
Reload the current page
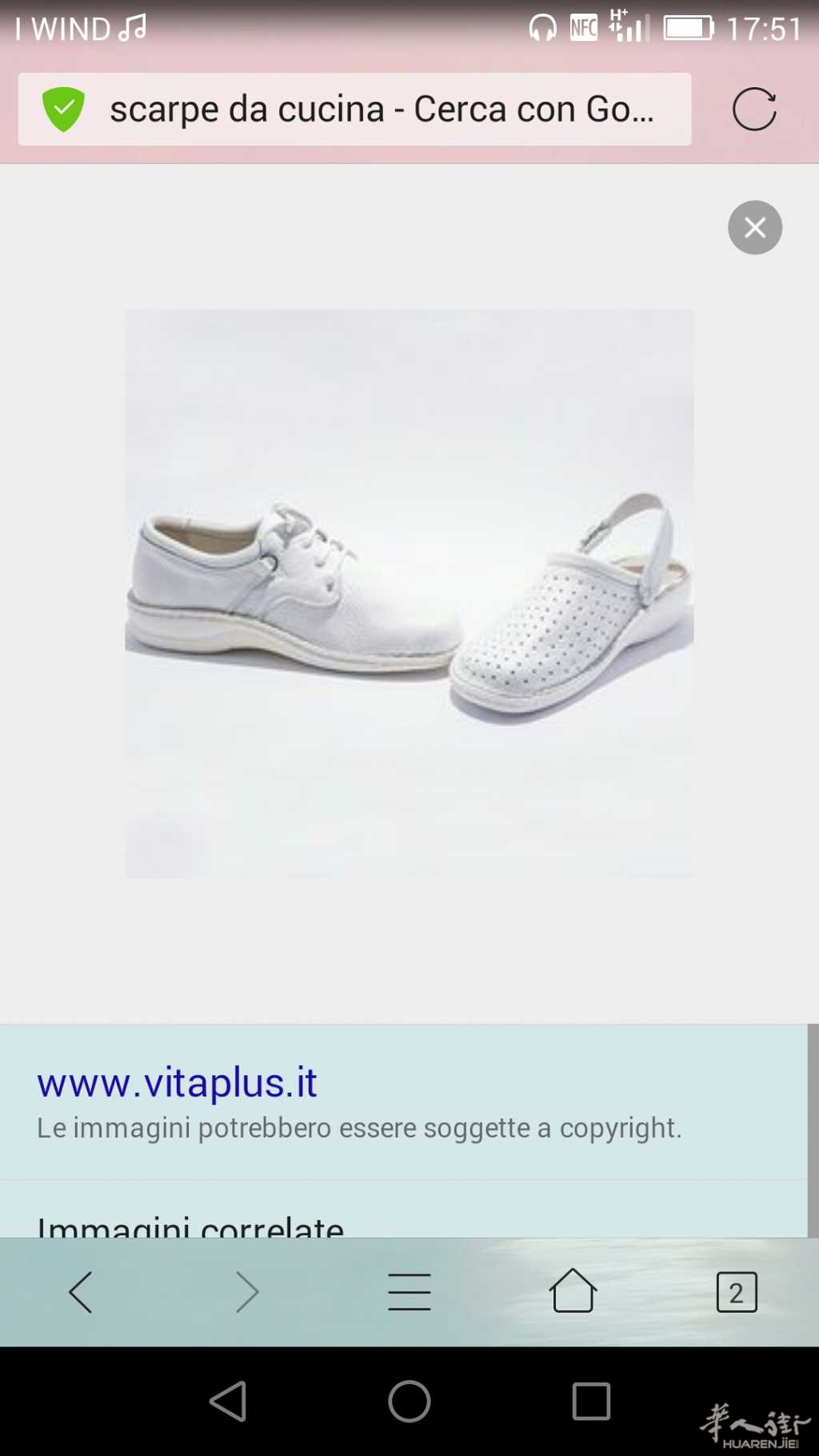coord(754,110)
